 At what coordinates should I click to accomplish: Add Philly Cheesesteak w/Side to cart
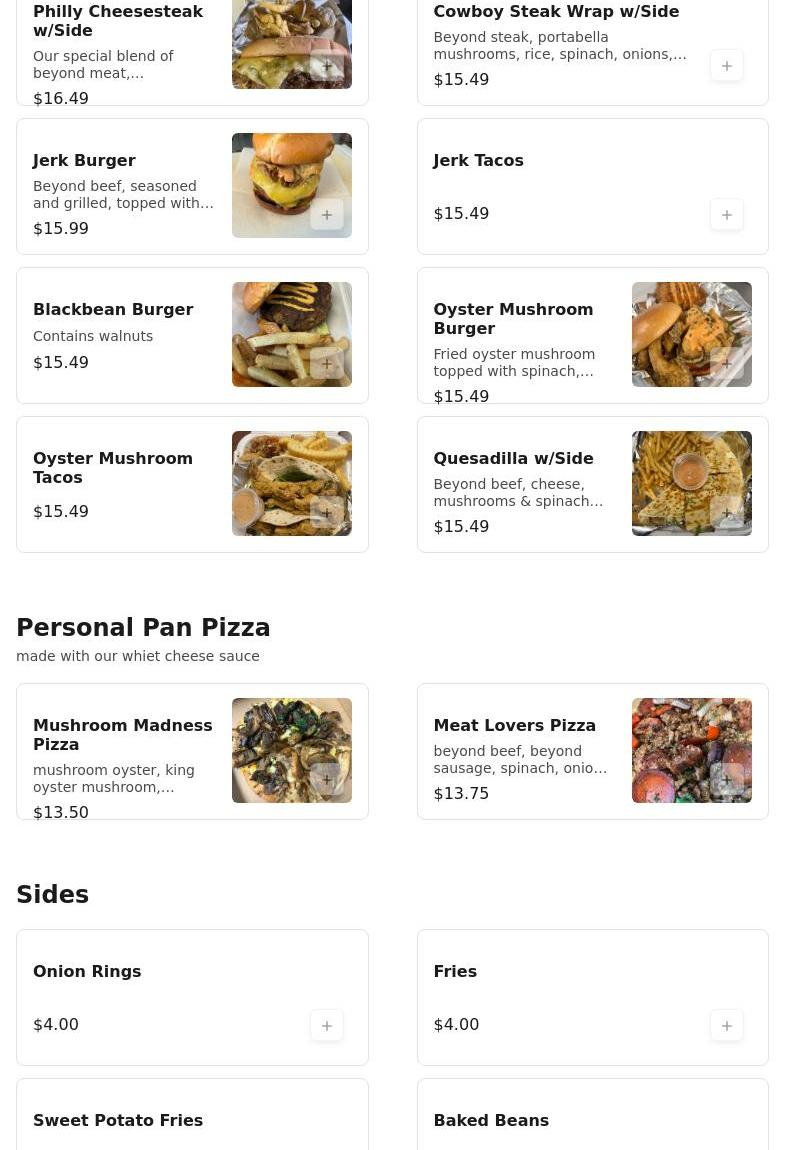pyautogui.click(x=326, y=66)
